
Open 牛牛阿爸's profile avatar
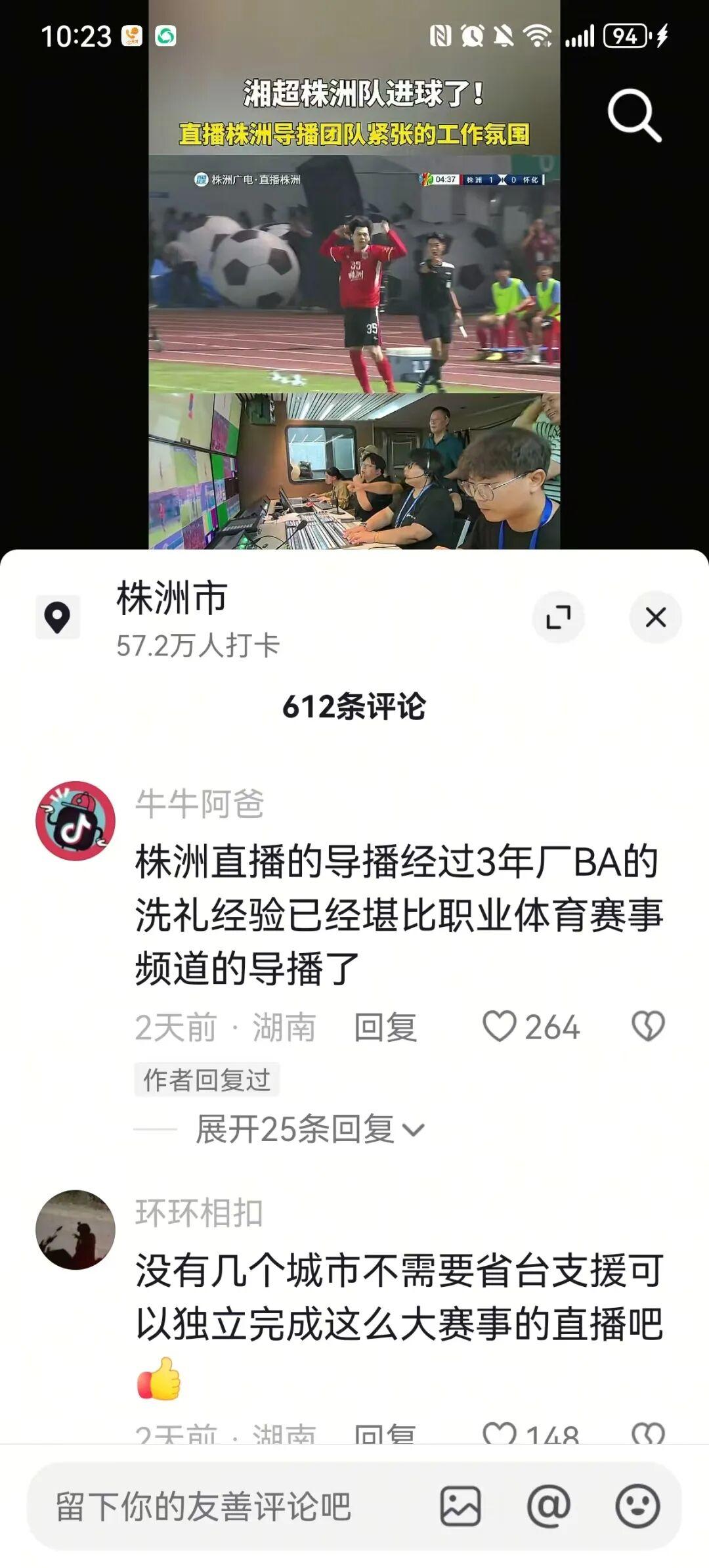(x=75, y=820)
